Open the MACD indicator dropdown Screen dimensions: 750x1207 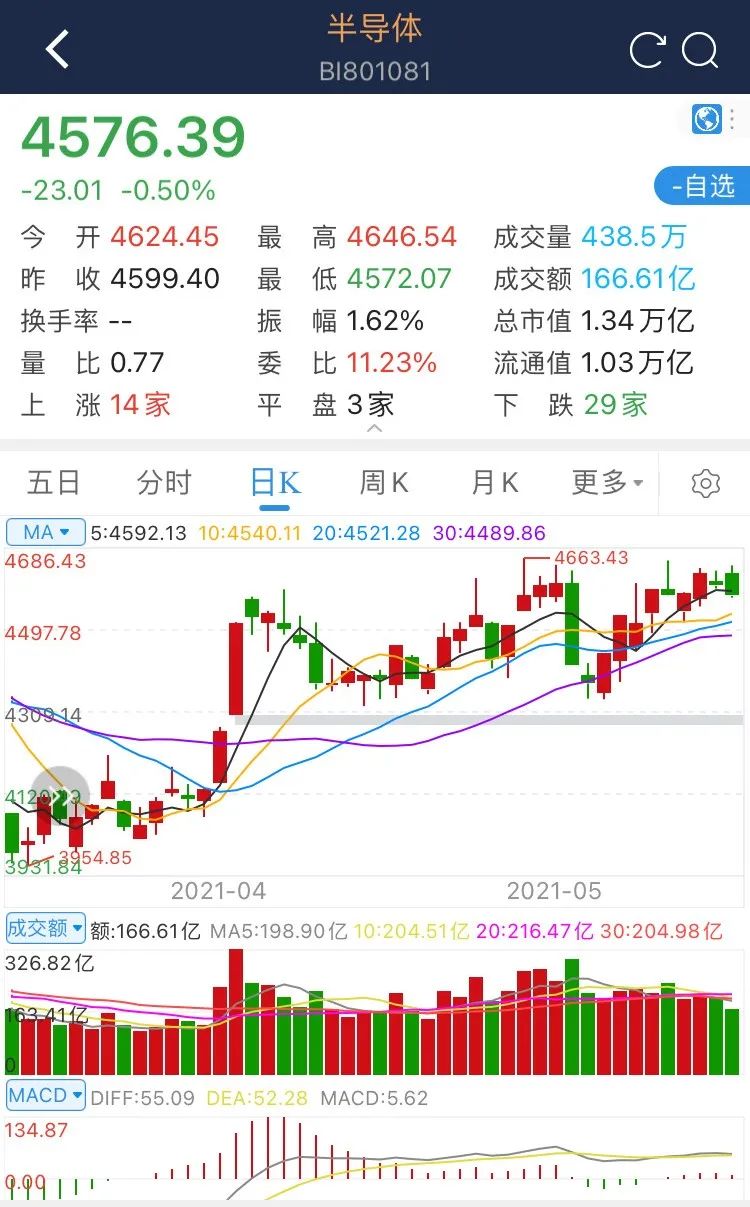coord(46,1096)
